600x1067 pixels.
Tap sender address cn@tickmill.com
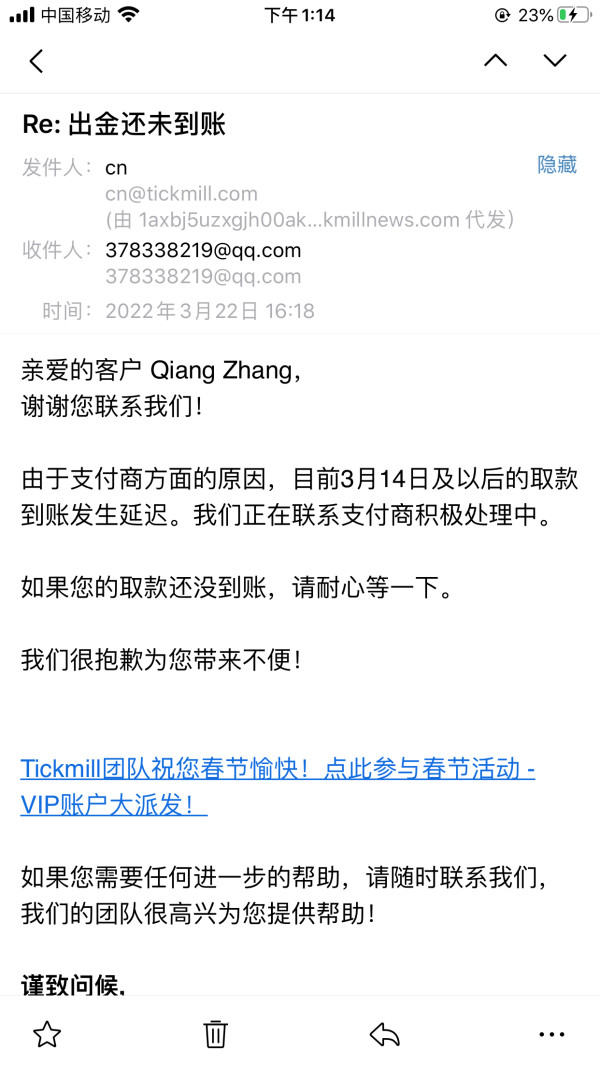[x=181, y=194]
